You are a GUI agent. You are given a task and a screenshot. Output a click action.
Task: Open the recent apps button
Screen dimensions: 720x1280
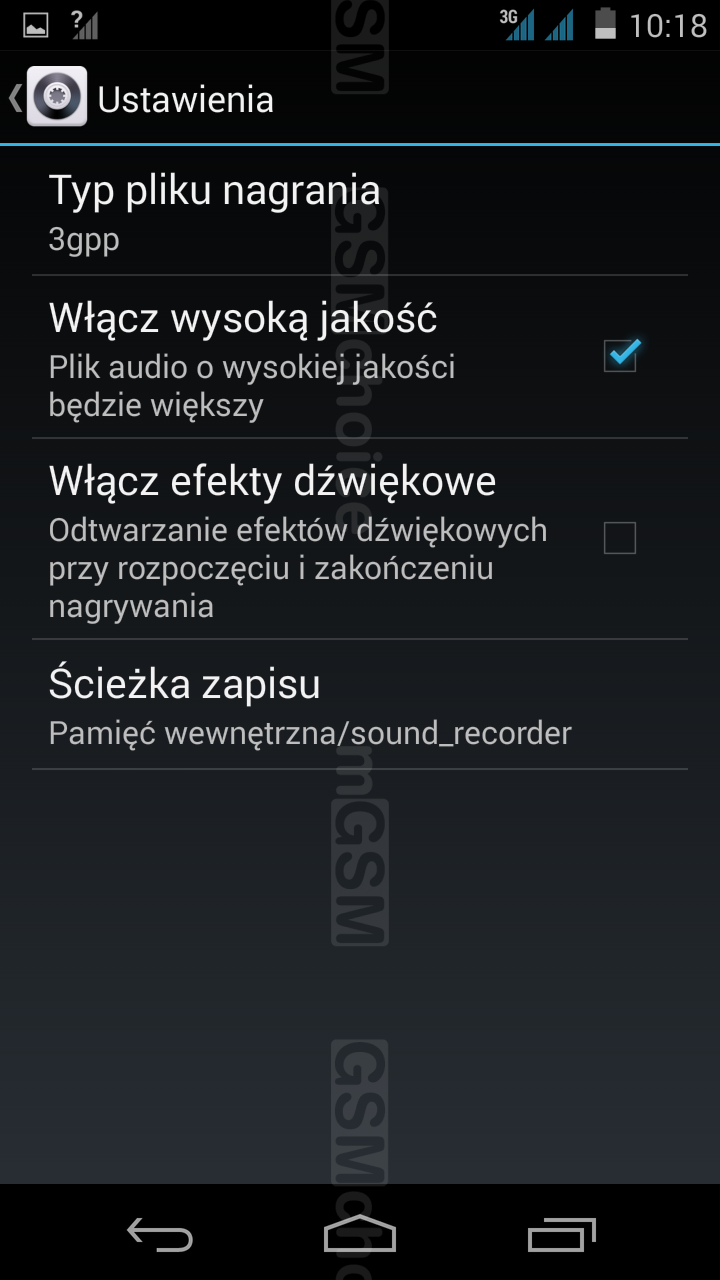(x=561, y=1234)
